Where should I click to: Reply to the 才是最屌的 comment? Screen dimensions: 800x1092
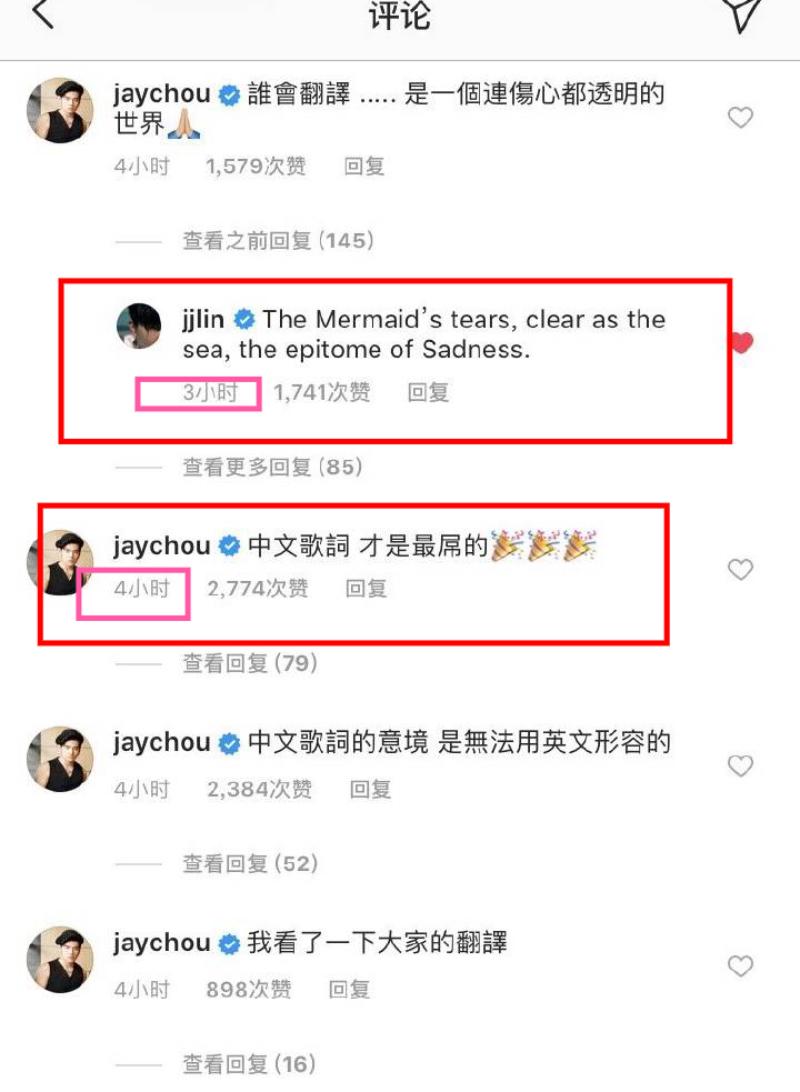[366, 589]
